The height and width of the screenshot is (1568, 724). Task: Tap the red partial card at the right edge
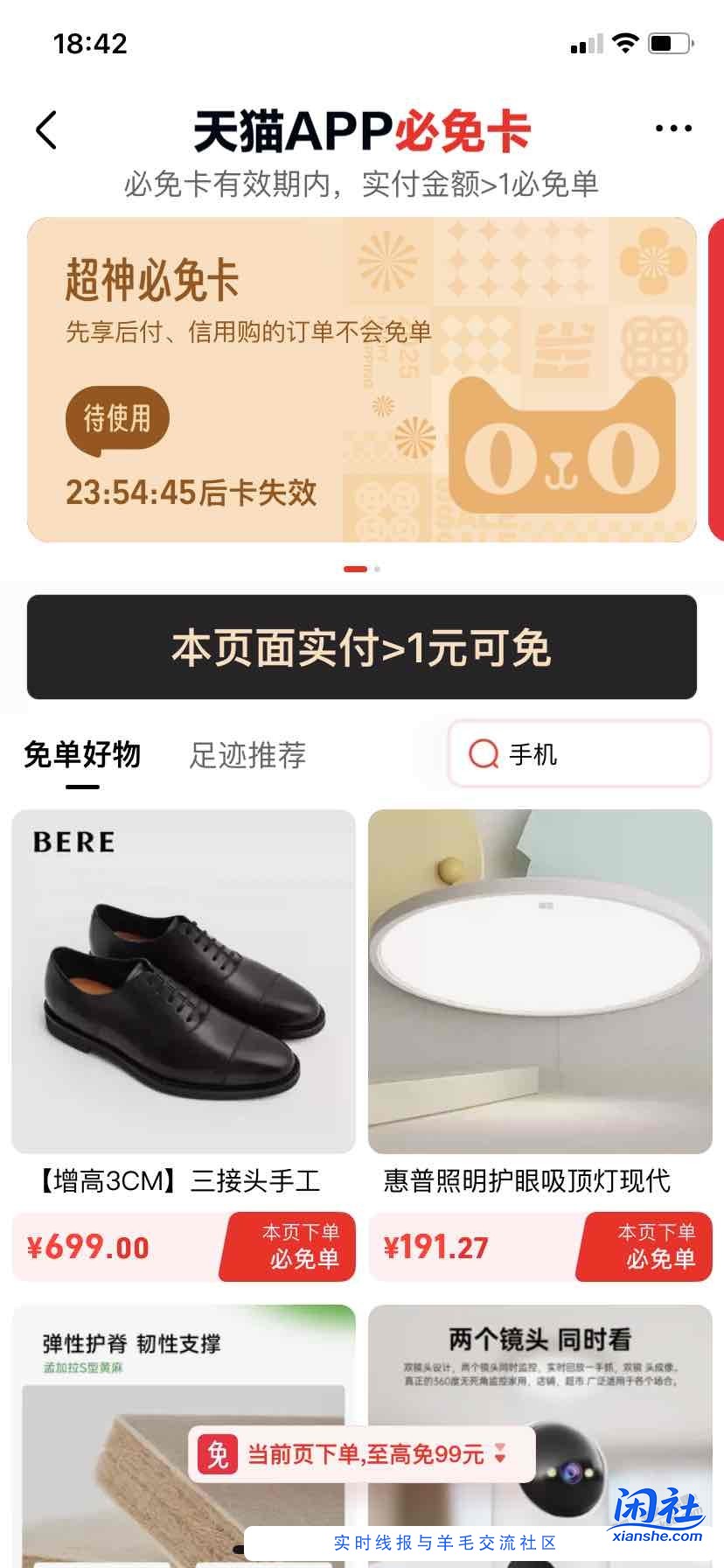pos(717,376)
